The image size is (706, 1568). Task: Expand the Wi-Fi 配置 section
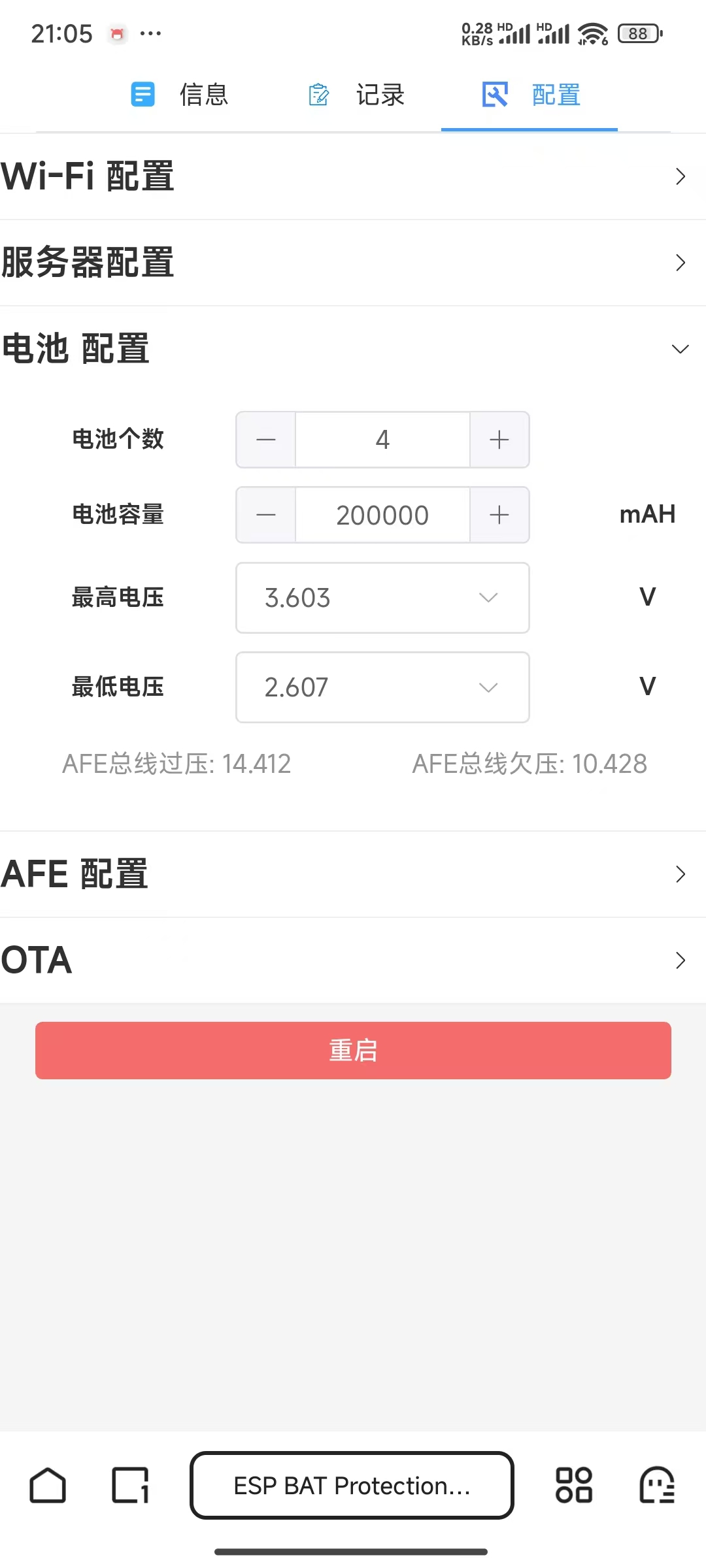[353, 176]
